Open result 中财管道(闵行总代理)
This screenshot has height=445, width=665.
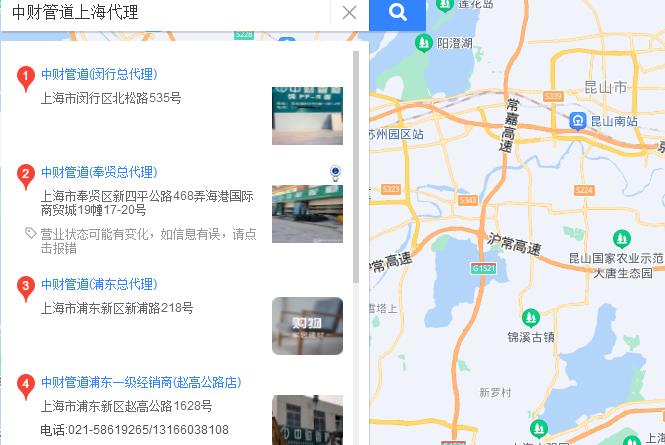tap(99, 74)
